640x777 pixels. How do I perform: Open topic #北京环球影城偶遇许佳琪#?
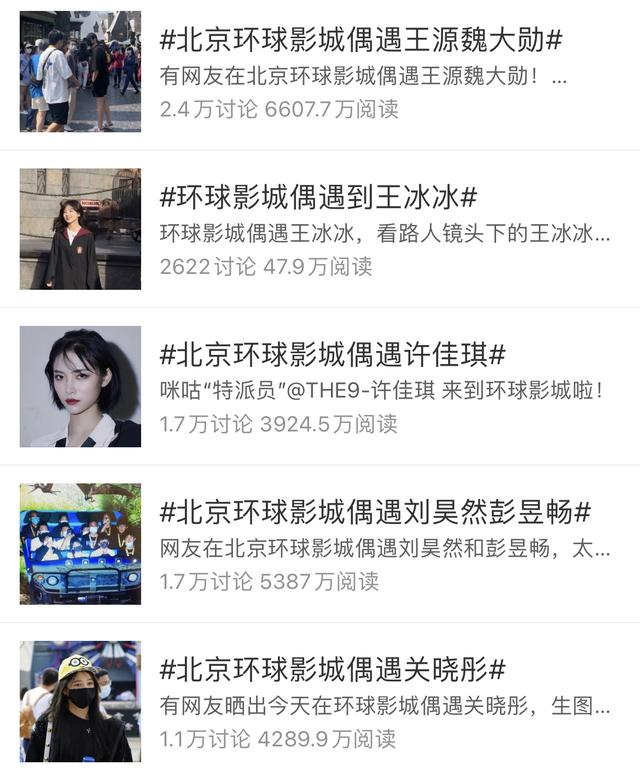coord(332,355)
